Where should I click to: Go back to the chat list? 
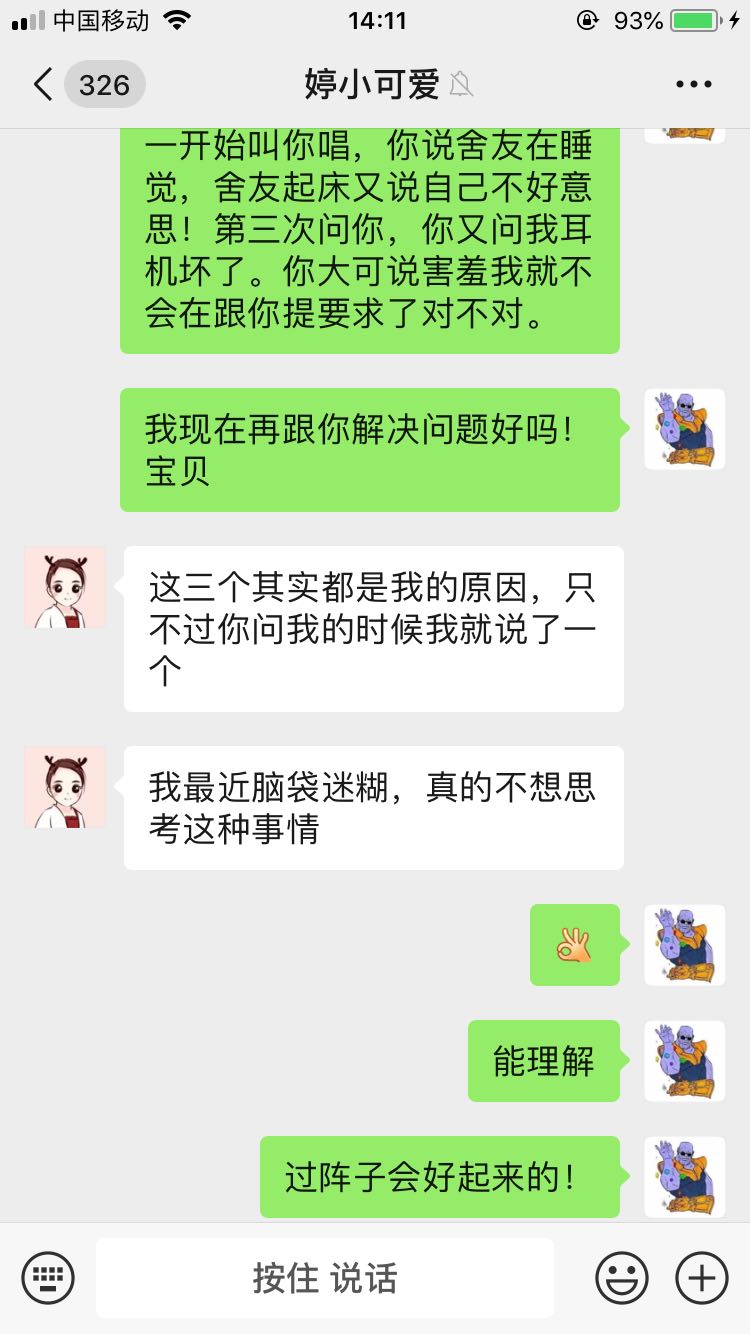tap(43, 85)
